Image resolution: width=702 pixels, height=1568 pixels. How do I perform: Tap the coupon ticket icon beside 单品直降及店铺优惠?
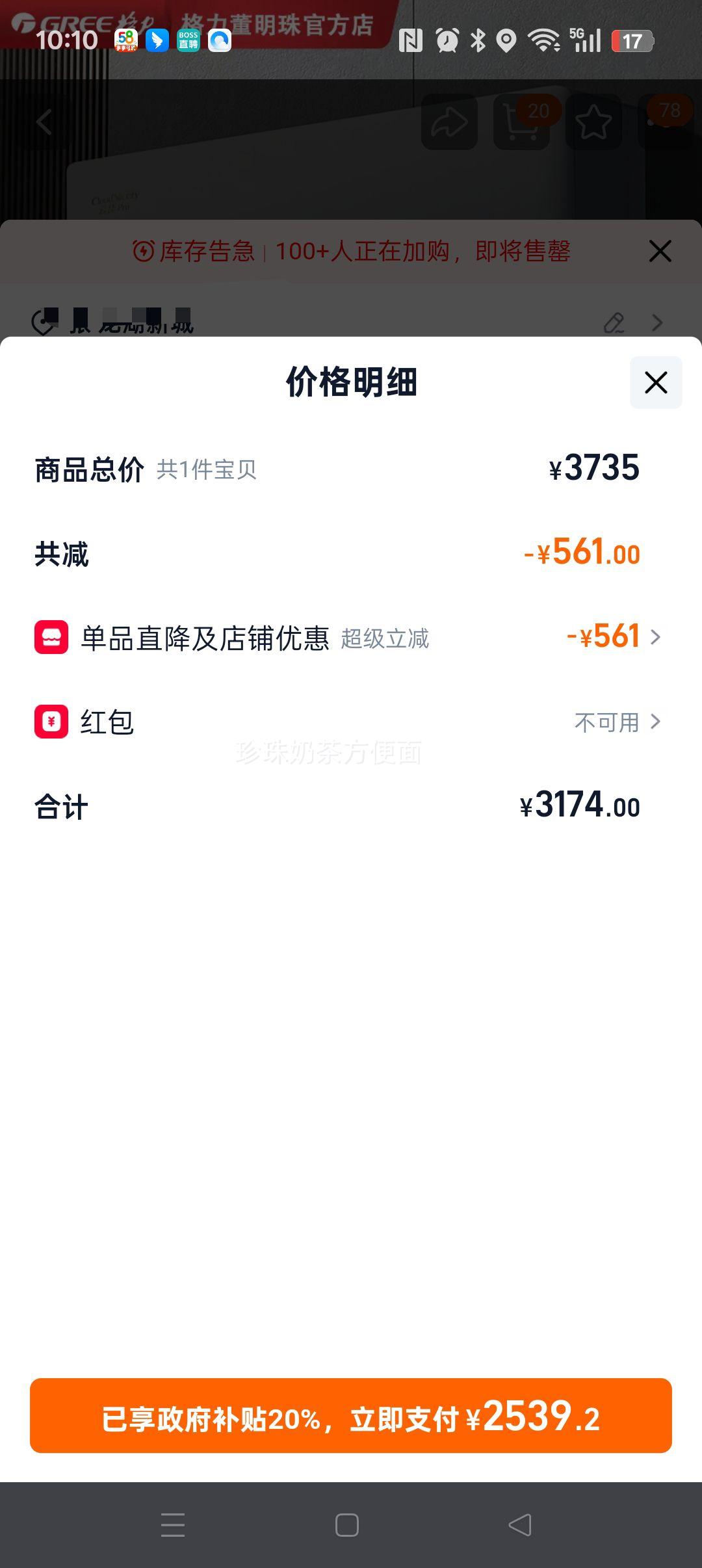[x=50, y=637]
